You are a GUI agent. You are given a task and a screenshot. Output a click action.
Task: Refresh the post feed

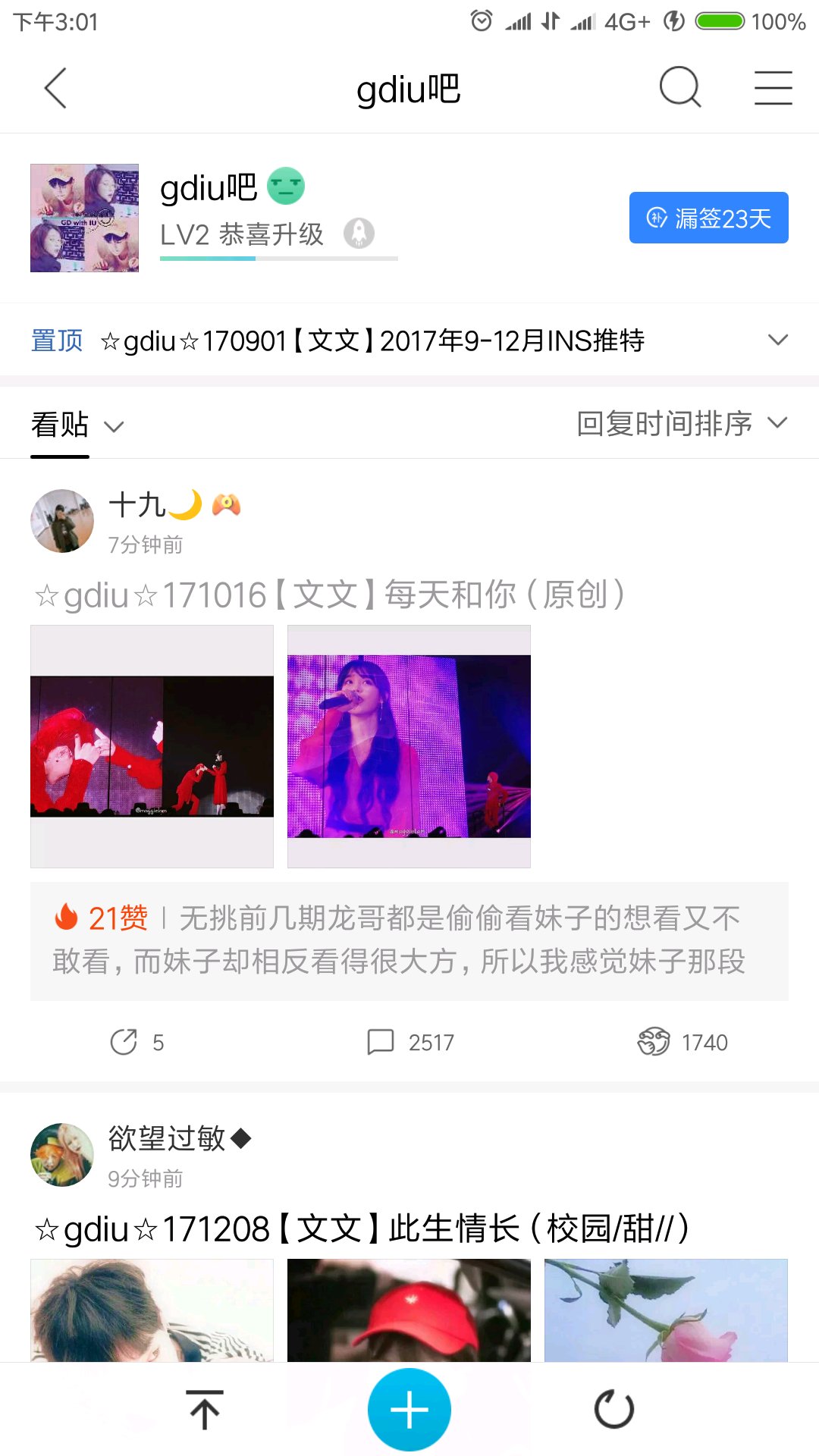613,1410
